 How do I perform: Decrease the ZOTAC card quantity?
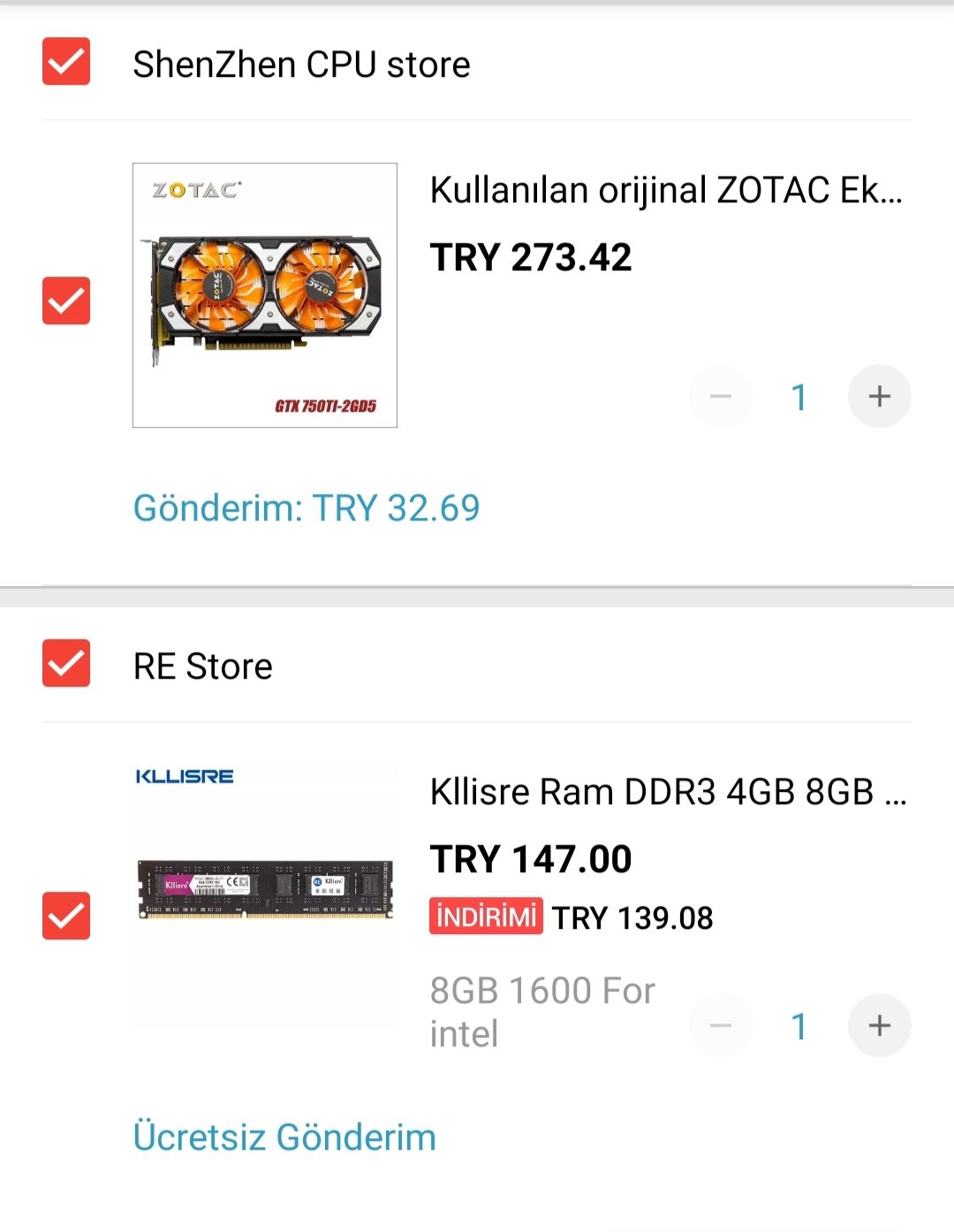click(x=721, y=396)
